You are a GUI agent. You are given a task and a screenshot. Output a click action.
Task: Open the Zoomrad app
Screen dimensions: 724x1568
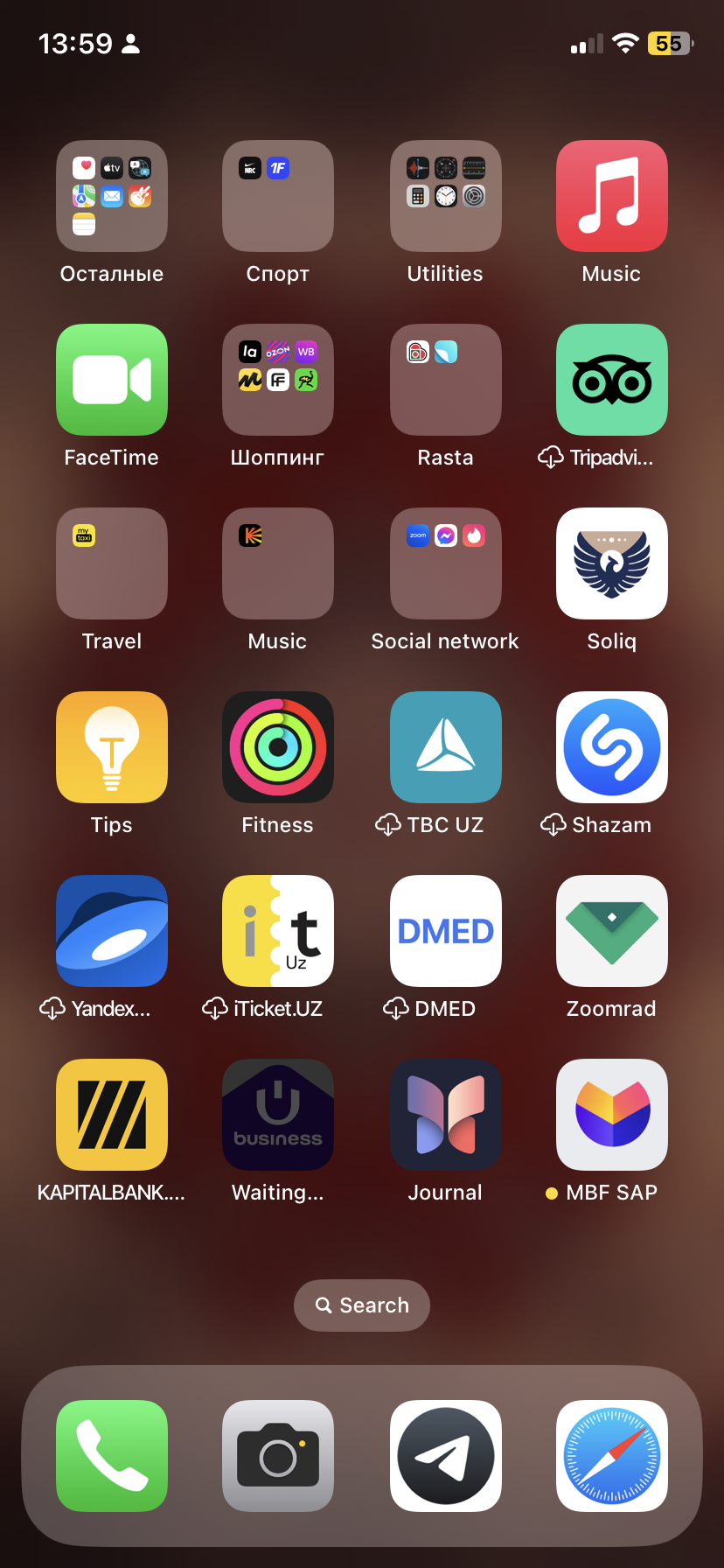coord(612,931)
